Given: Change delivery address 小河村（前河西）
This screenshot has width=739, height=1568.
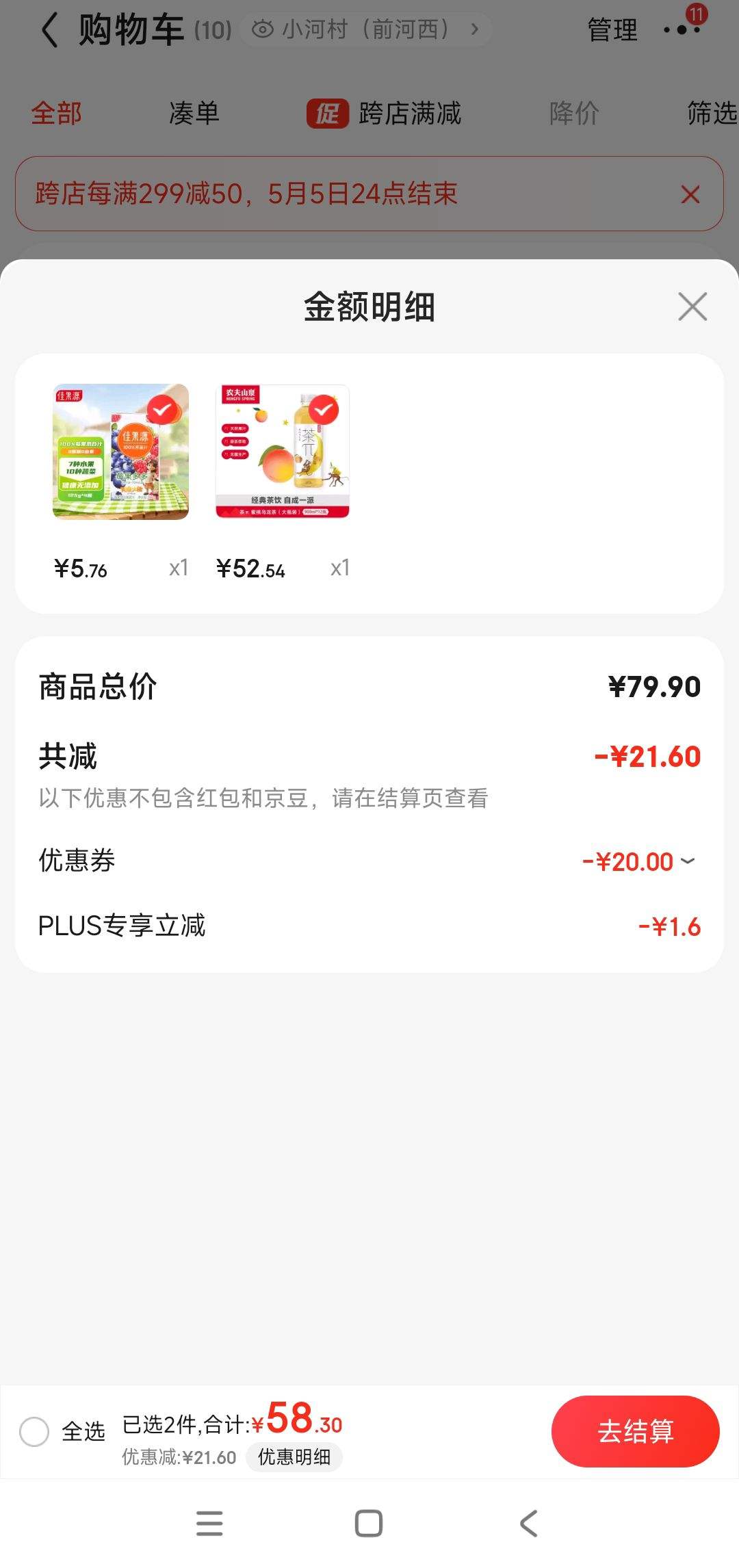Looking at the screenshot, I should point(365,29).
